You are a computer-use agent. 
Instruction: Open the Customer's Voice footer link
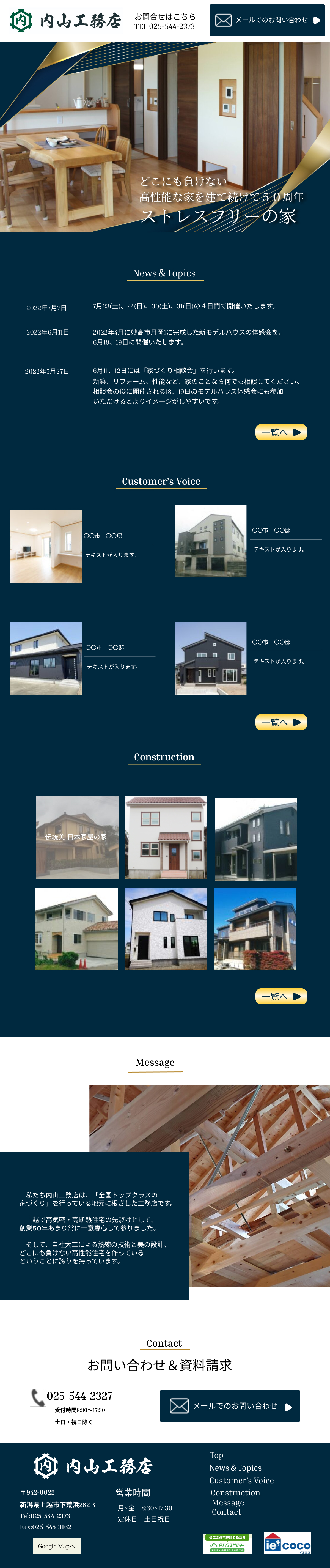[241, 1480]
